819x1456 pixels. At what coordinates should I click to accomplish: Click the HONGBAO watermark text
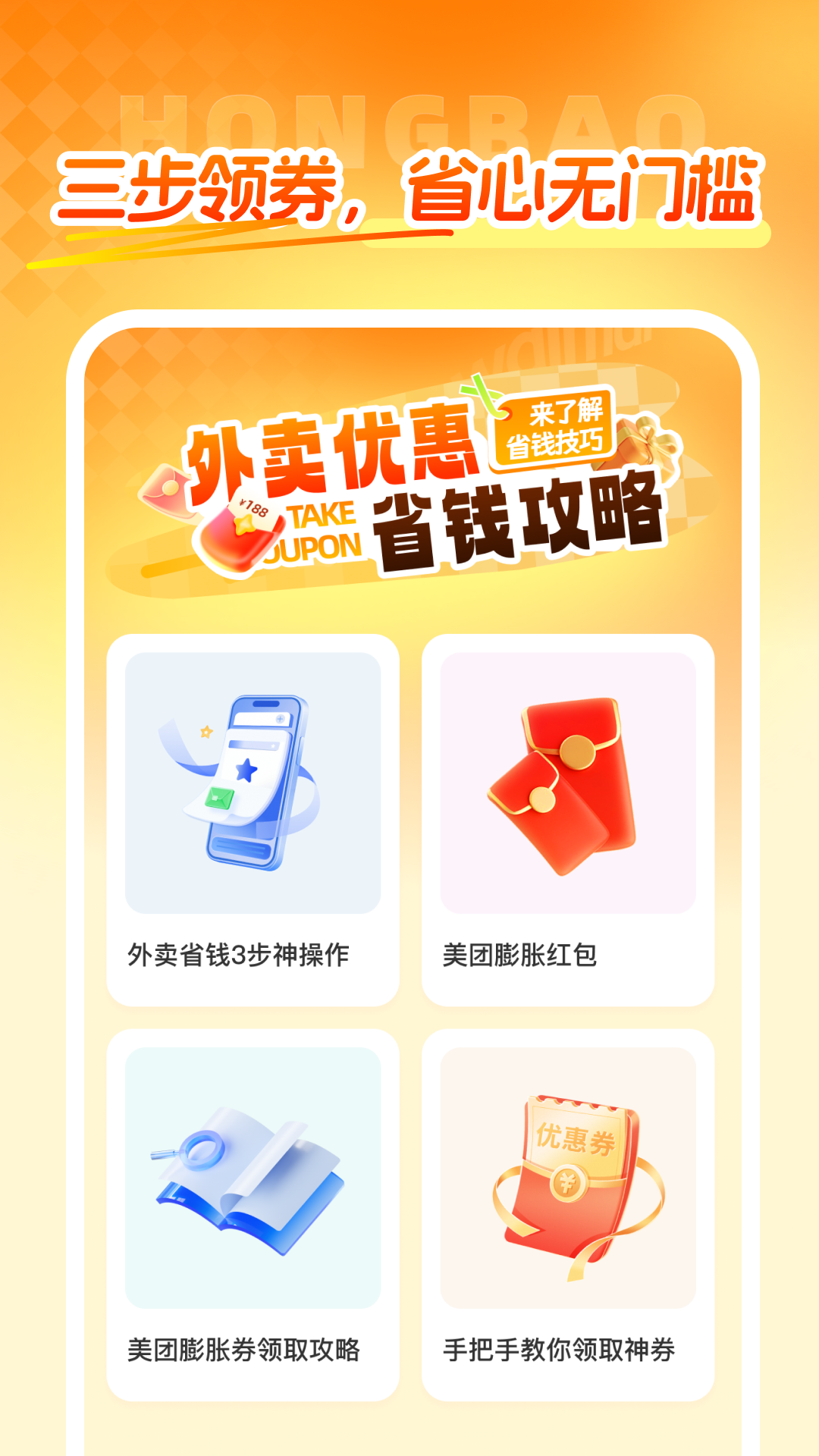coord(409,121)
